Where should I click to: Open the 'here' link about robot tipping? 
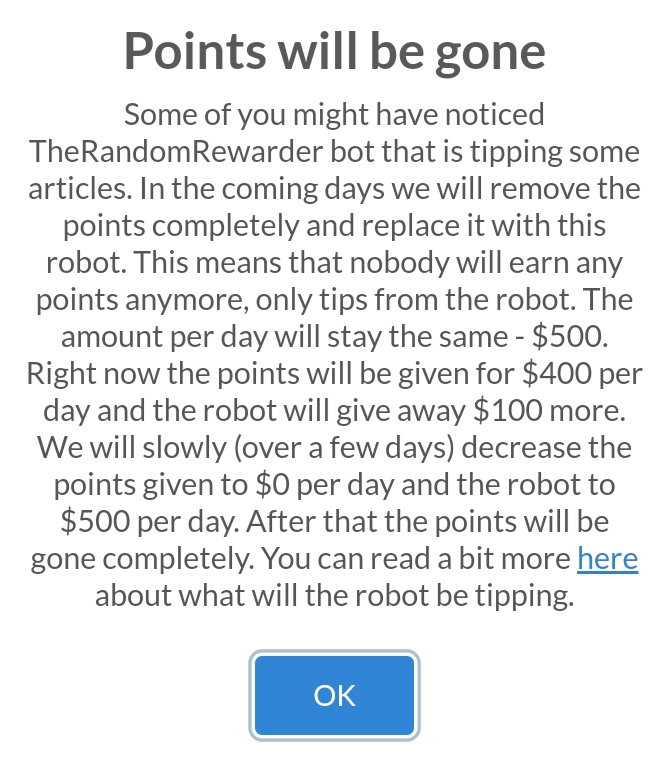point(608,559)
